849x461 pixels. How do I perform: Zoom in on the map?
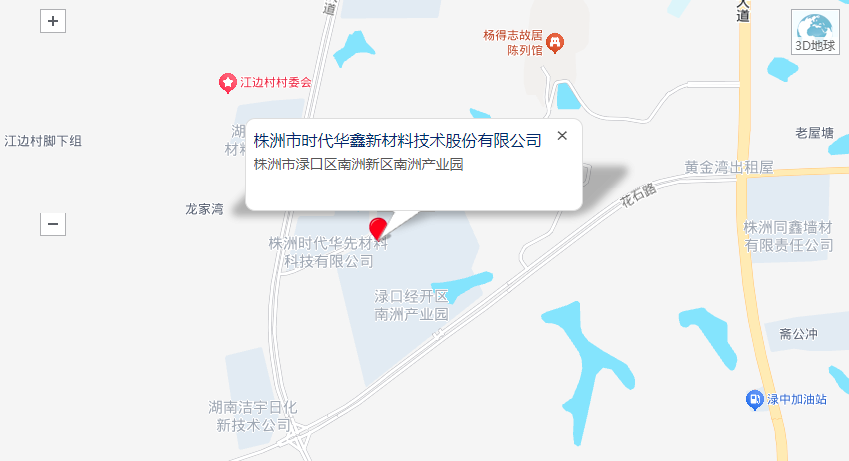click(x=53, y=21)
